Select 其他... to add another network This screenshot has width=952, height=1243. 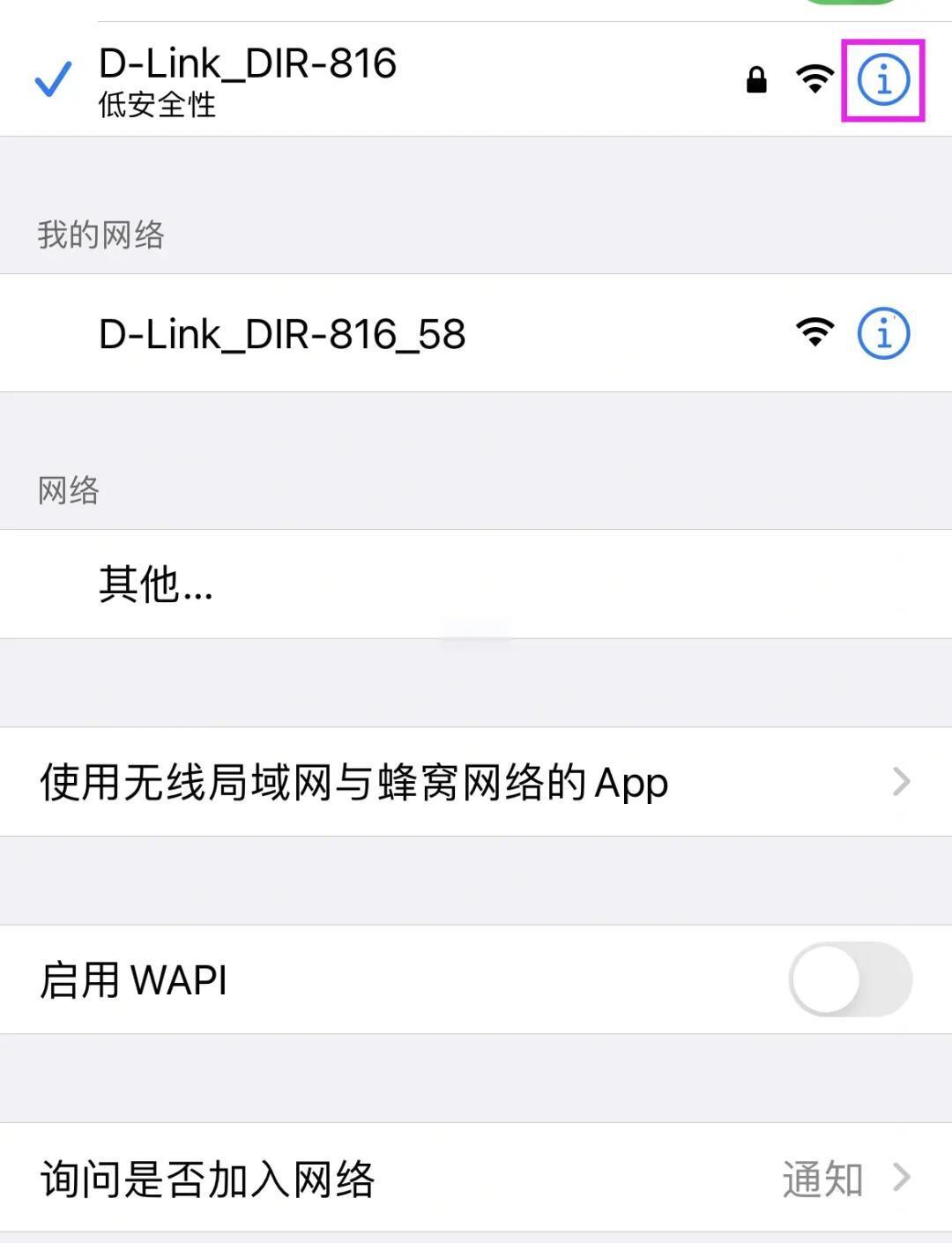156,584
